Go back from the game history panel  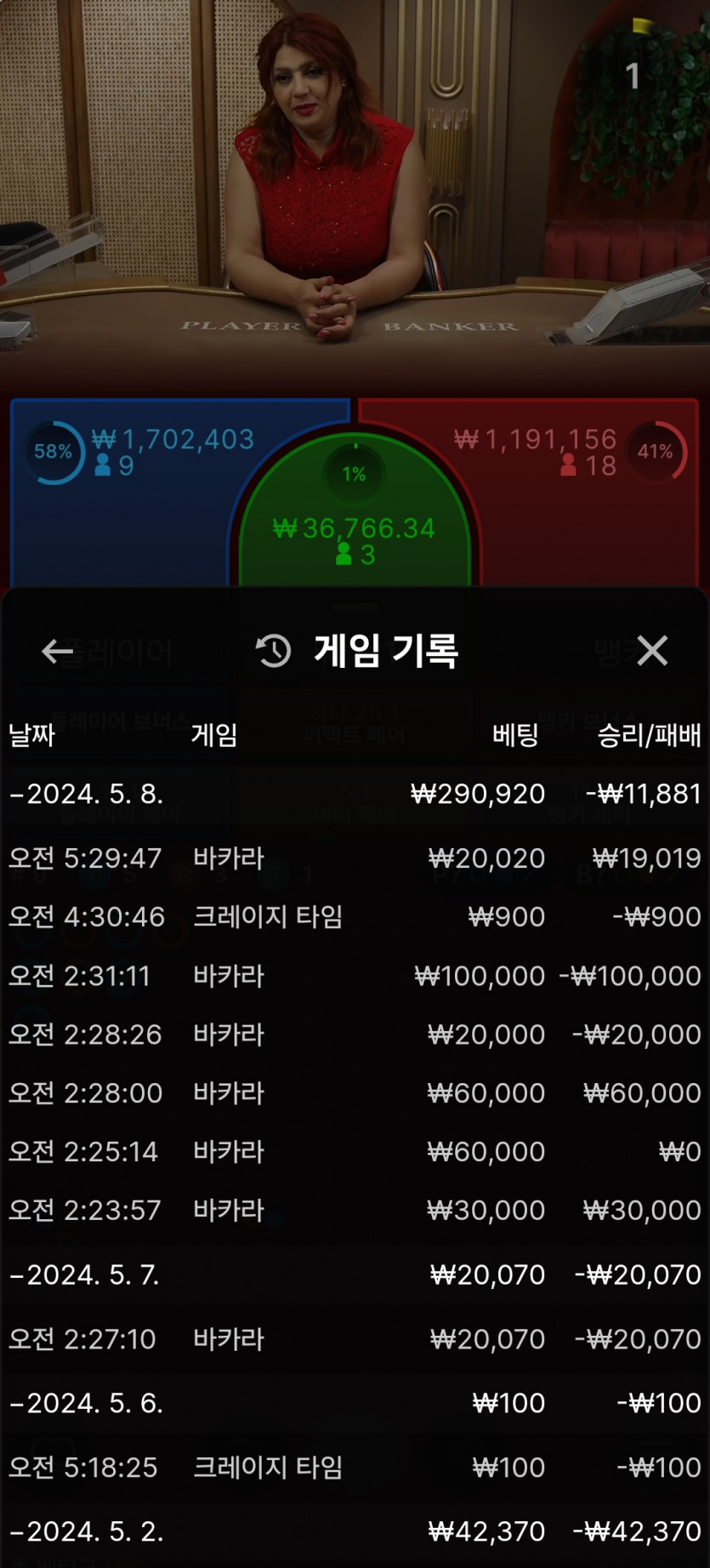pos(57,652)
